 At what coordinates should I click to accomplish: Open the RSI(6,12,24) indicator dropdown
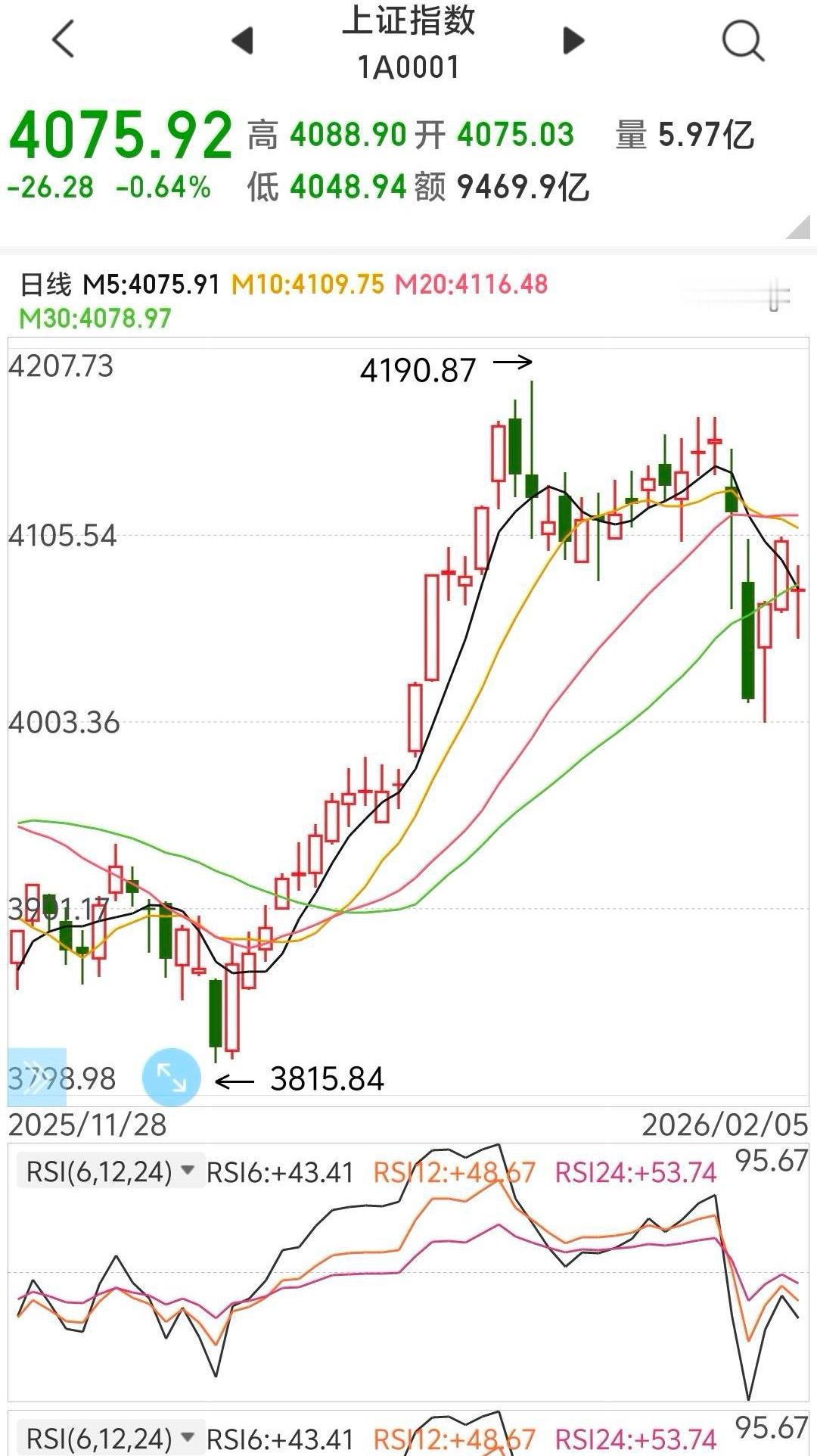click(x=110, y=1172)
